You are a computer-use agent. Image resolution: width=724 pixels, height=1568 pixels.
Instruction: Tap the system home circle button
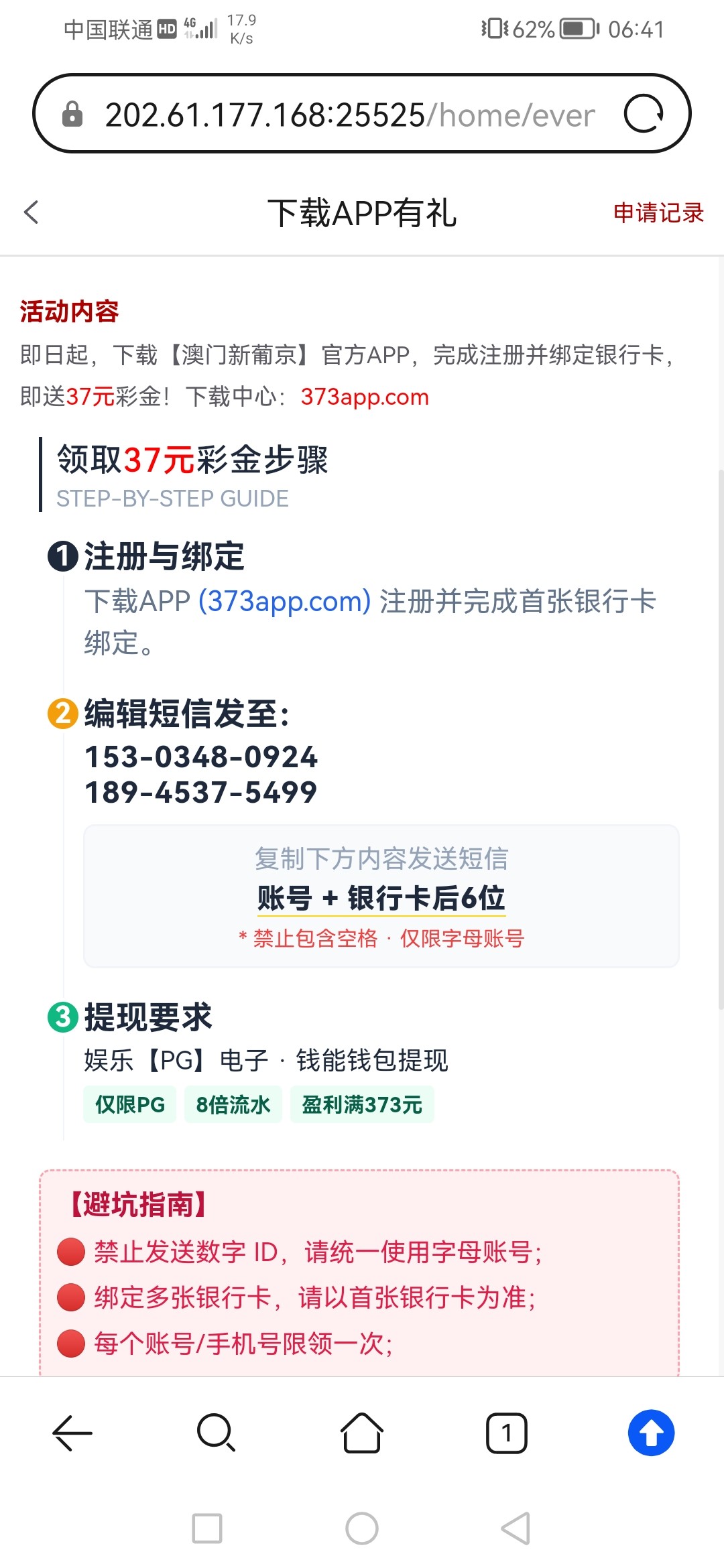coord(362,1528)
